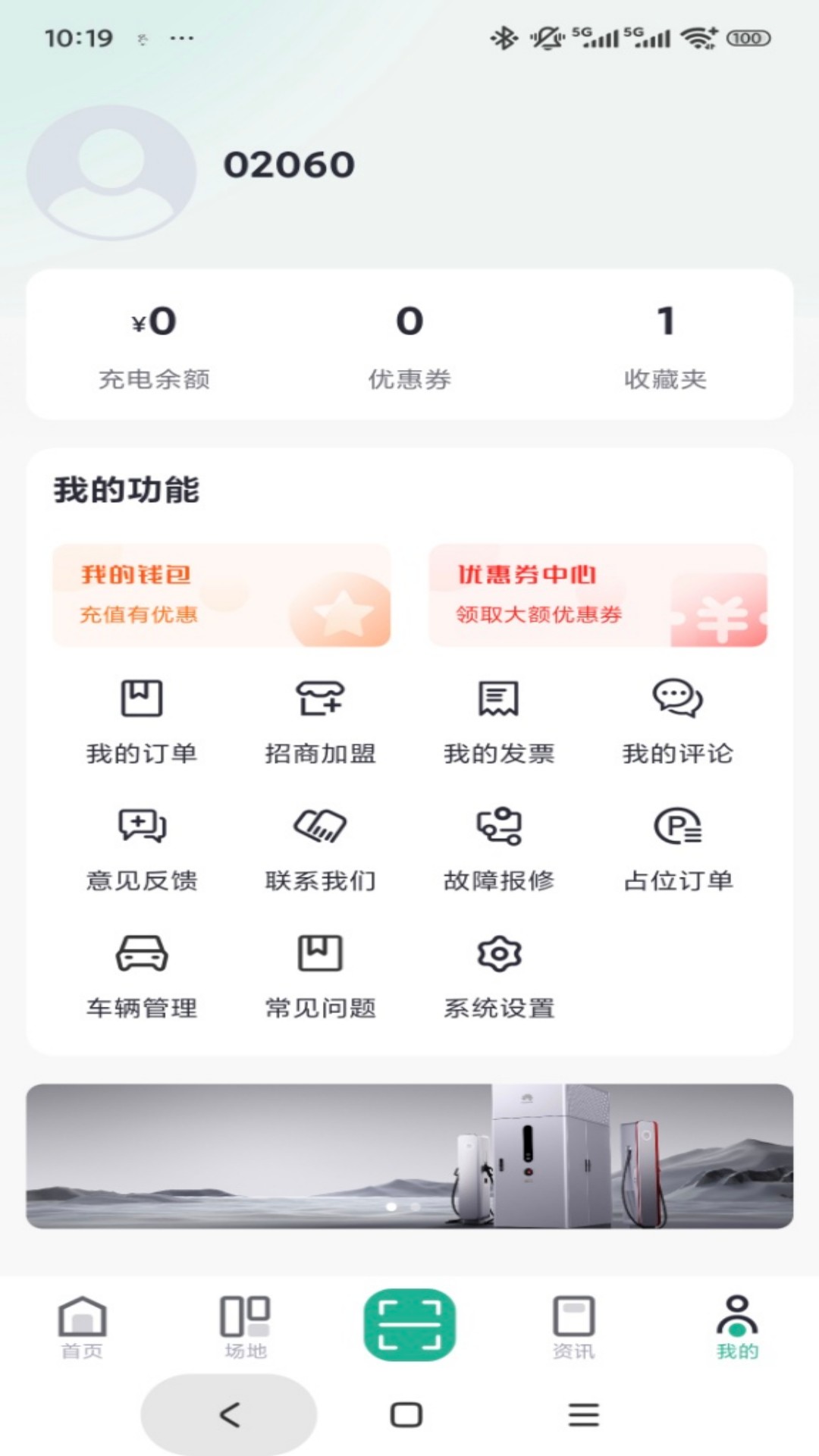Screen dimensions: 819x1456
Task: Switch to the 首页 home tab
Action: coord(82,1327)
